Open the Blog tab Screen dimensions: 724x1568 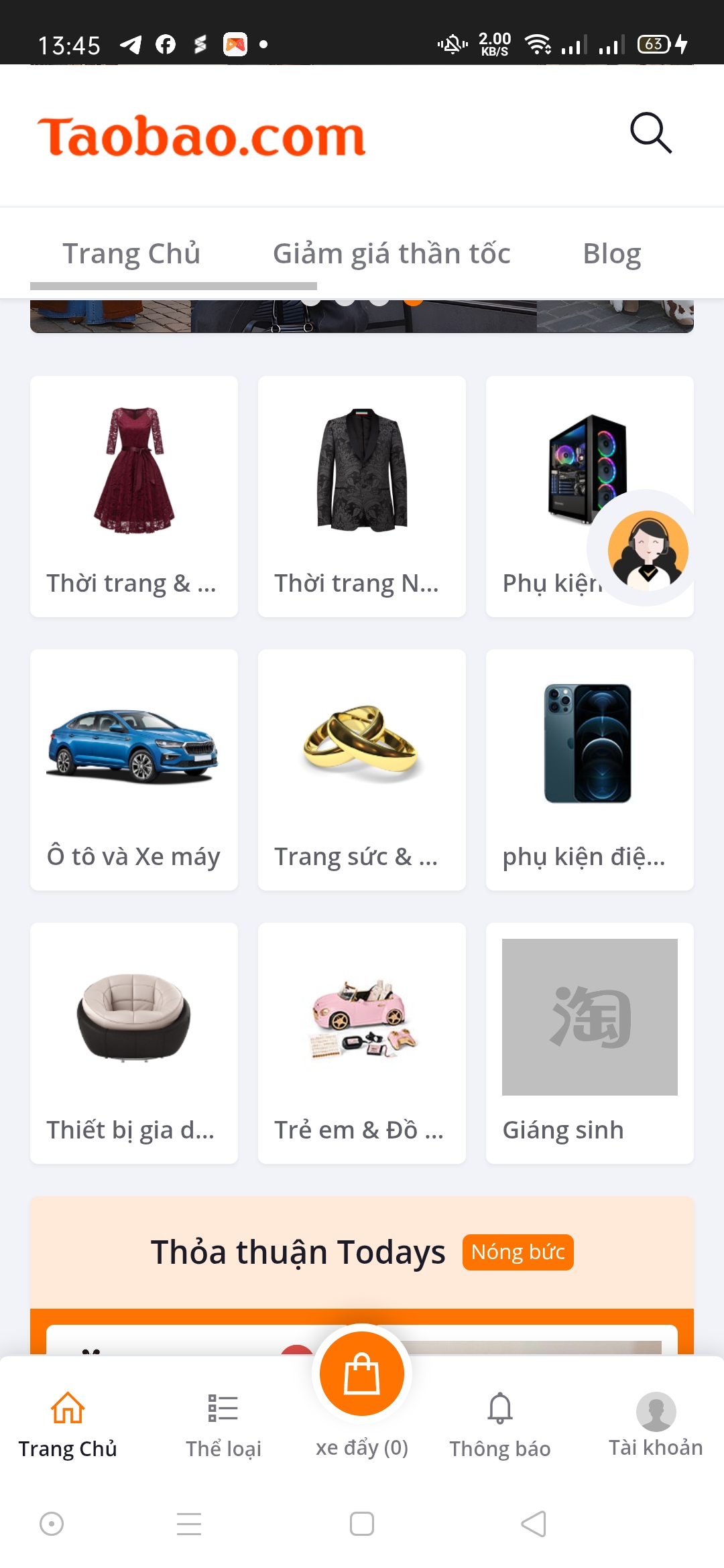tap(611, 254)
